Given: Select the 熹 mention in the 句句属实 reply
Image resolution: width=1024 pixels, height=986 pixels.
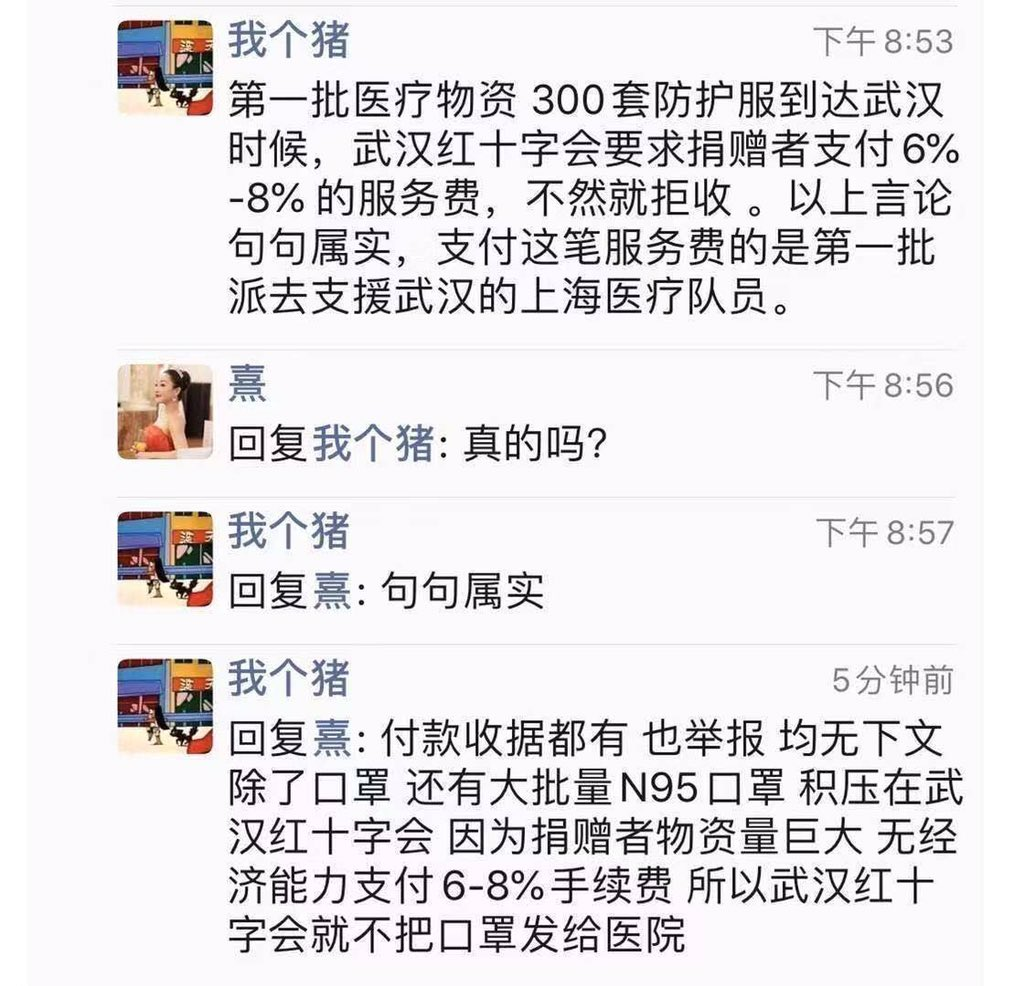Looking at the screenshot, I should coord(331,592).
